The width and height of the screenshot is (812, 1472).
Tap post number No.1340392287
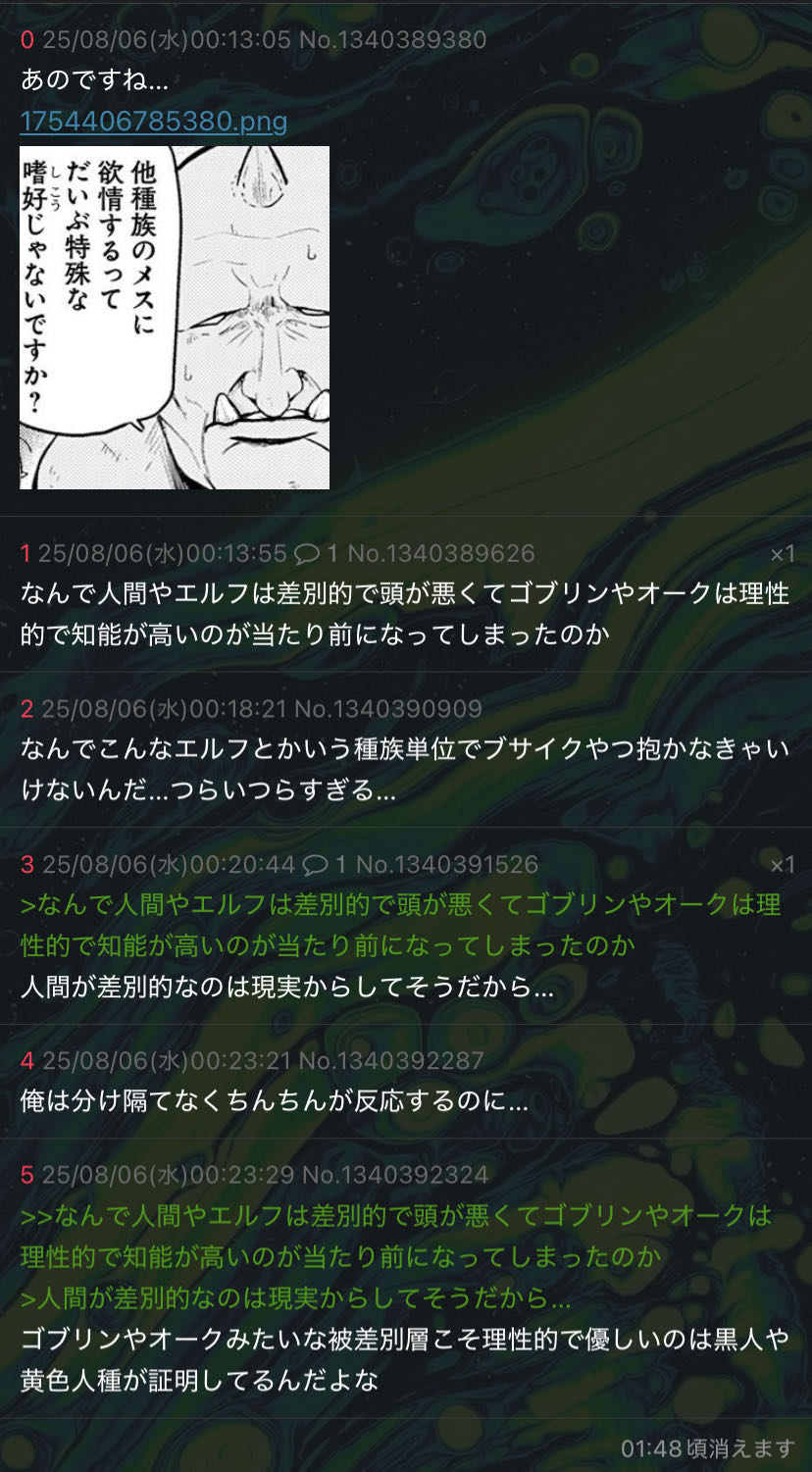(391, 1060)
